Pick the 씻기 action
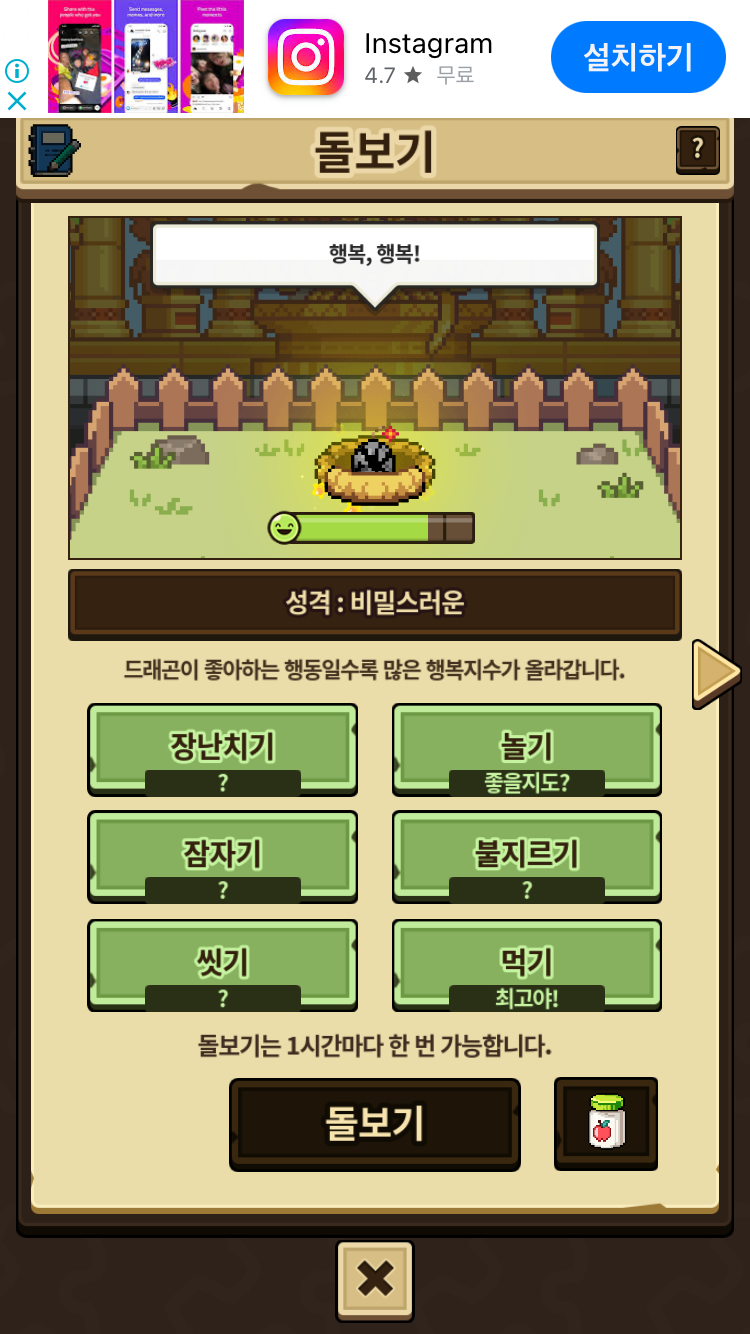 pos(222,964)
